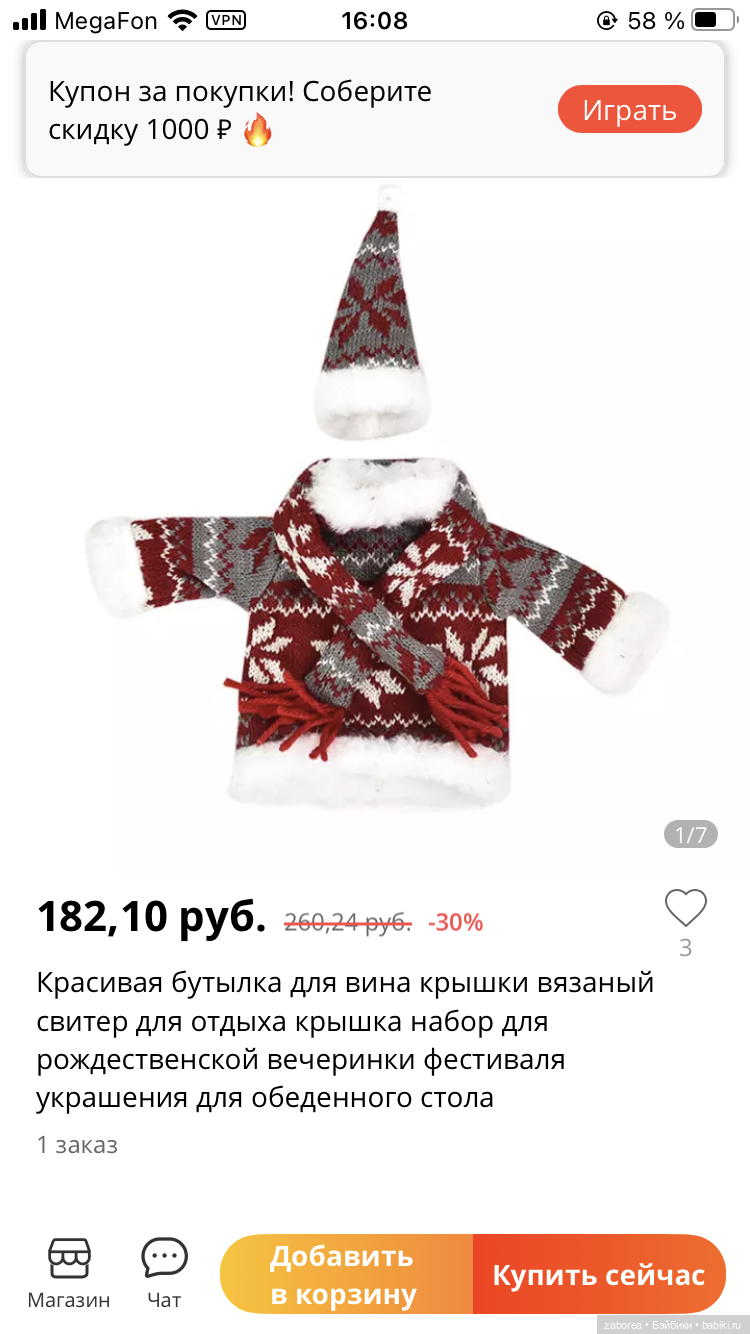The image size is (750, 1334).
Task: Add the item to wishlist with the heart icon
Action: tap(685, 908)
